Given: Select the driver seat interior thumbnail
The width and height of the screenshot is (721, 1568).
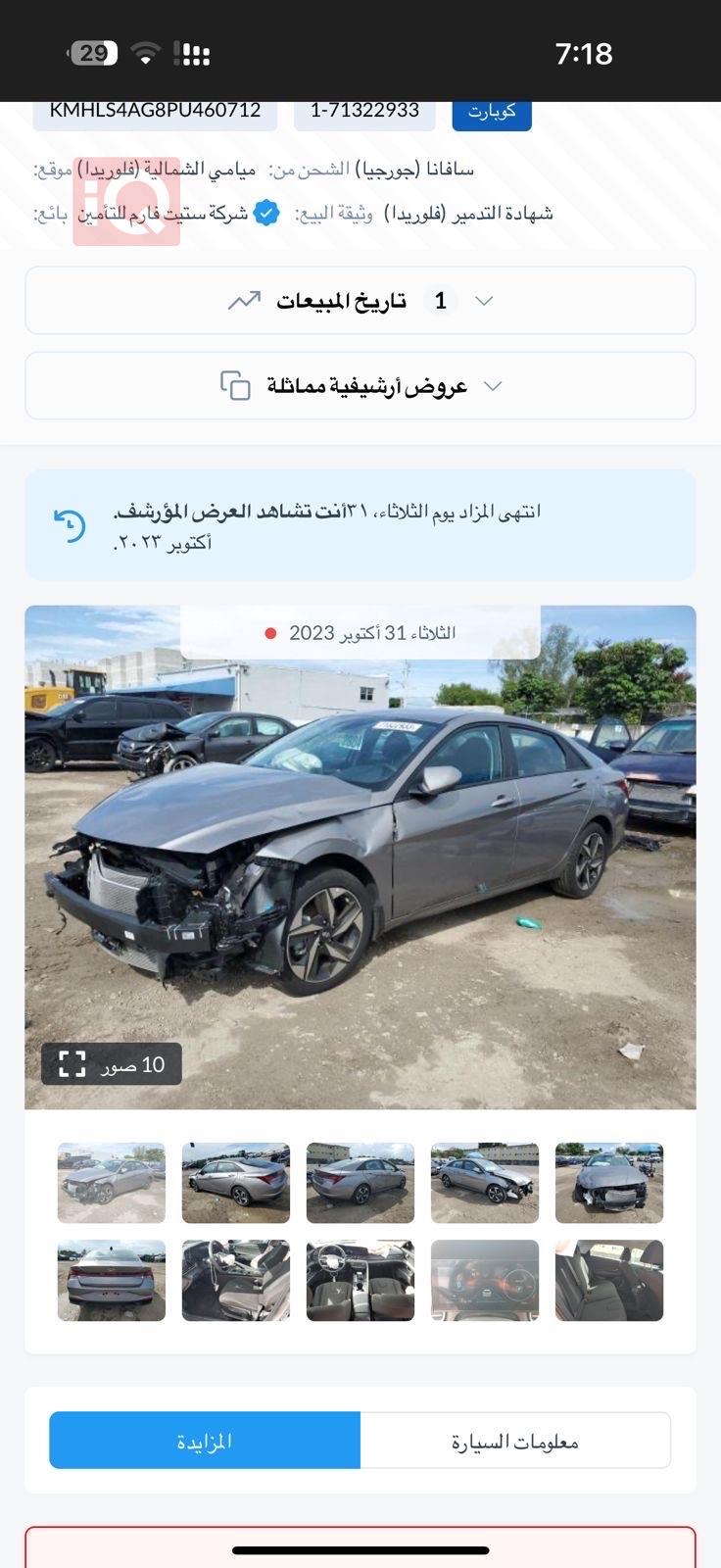Looking at the screenshot, I should tap(236, 1280).
